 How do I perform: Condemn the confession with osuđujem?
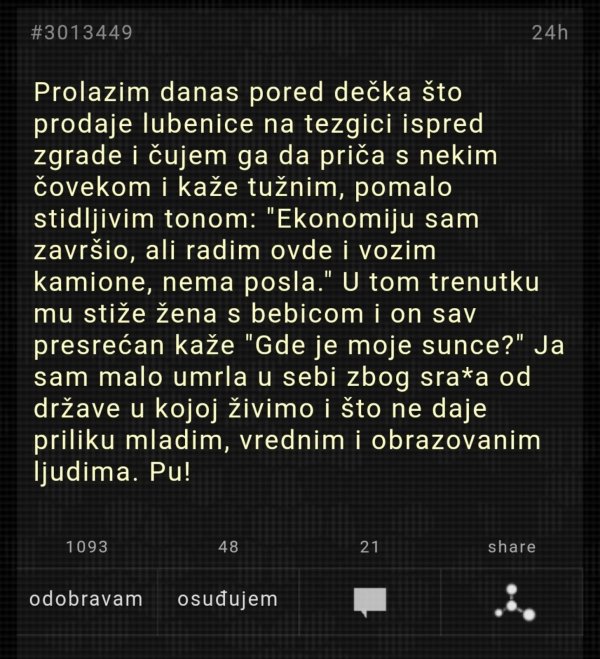click(227, 600)
